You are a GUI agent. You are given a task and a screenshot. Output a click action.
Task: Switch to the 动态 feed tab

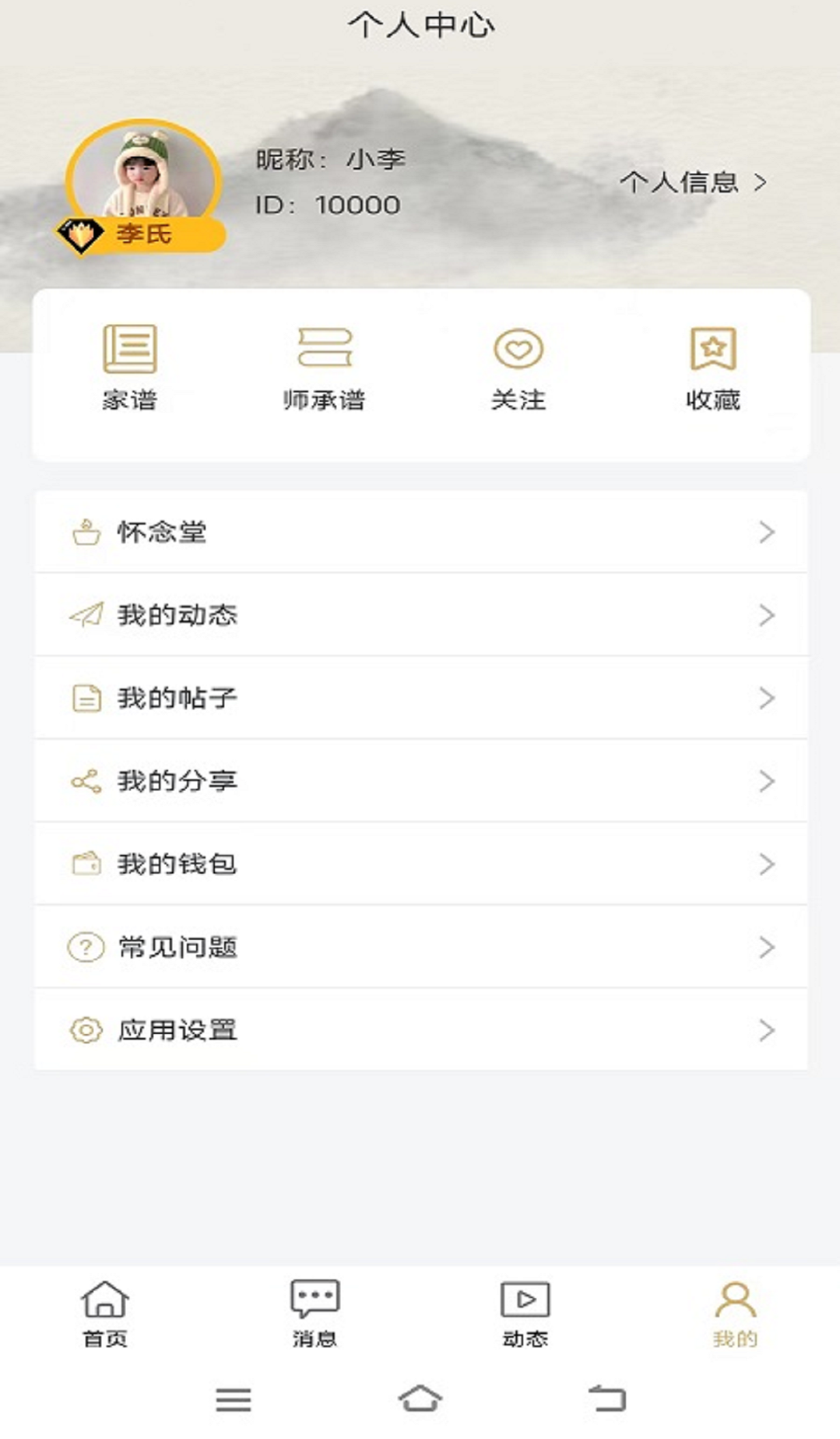525,1314
